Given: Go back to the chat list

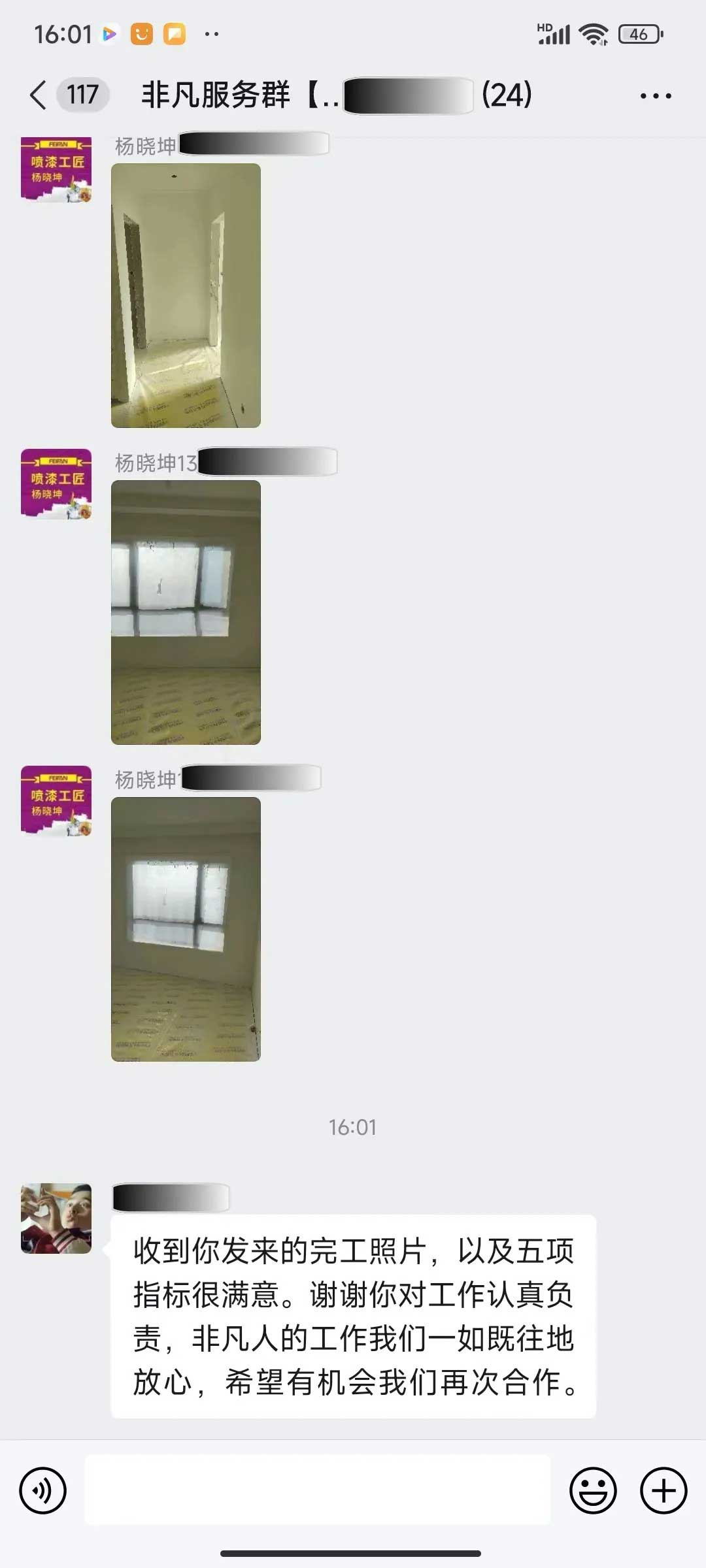Looking at the screenshot, I should [x=39, y=95].
